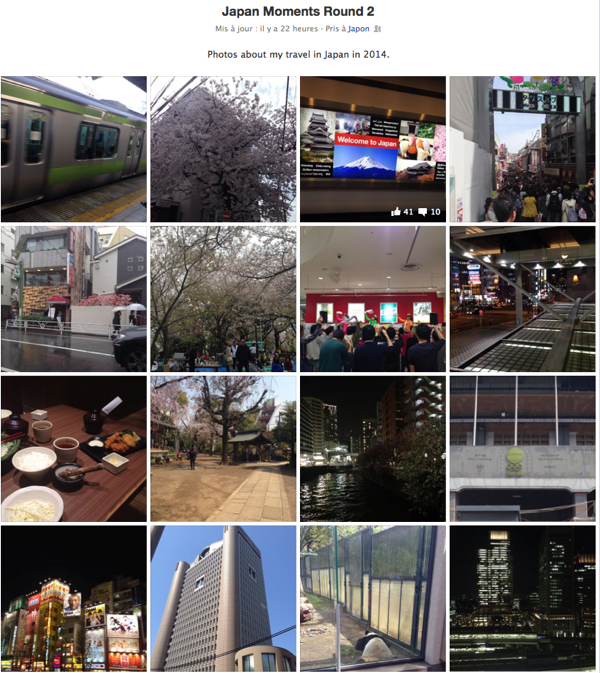Open the Welcome to Japan photo
The image size is (600, 673).
pyautogui.click(x=373, y=149)
